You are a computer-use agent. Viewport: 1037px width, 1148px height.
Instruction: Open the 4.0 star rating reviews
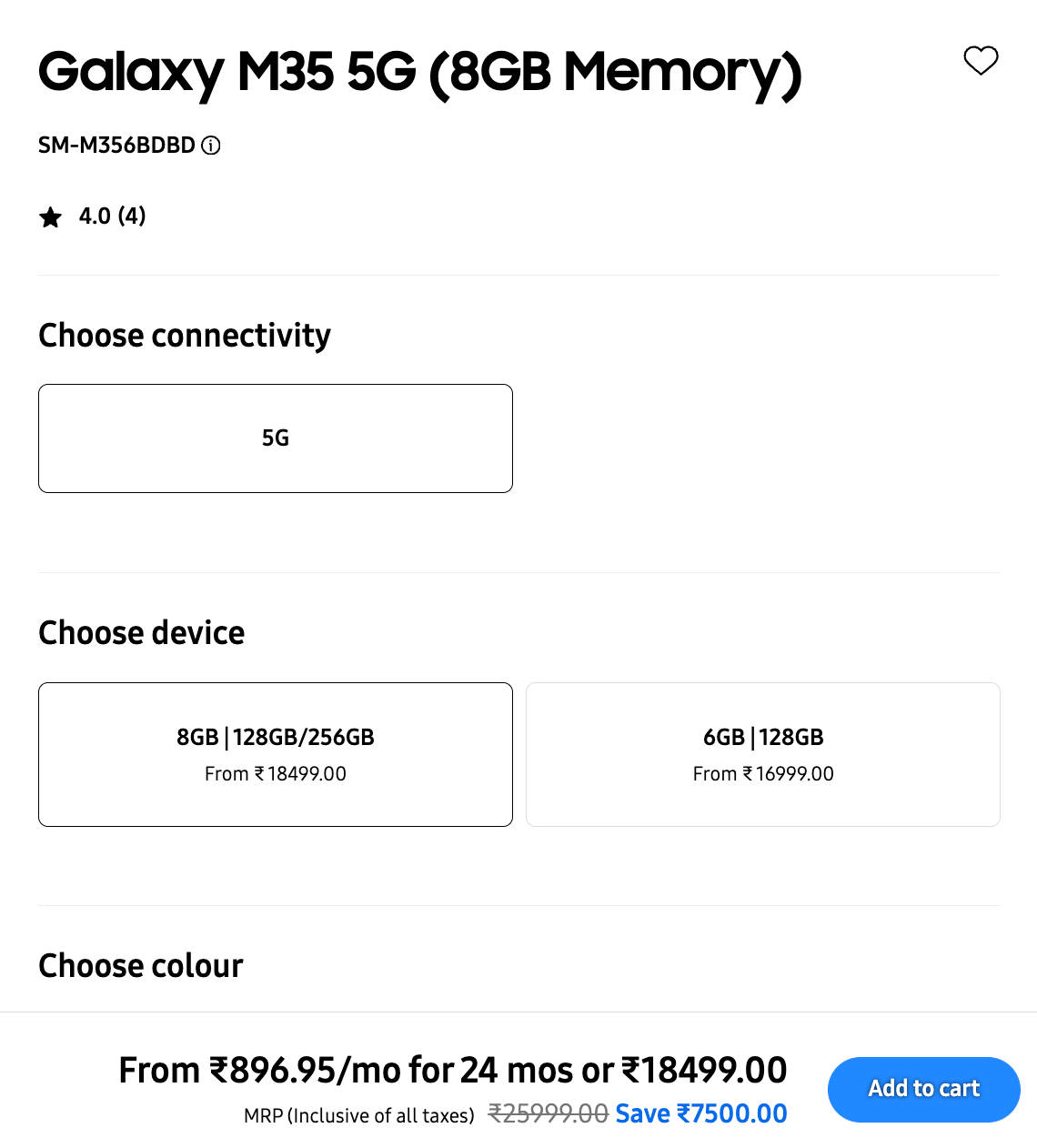(94, 217)
